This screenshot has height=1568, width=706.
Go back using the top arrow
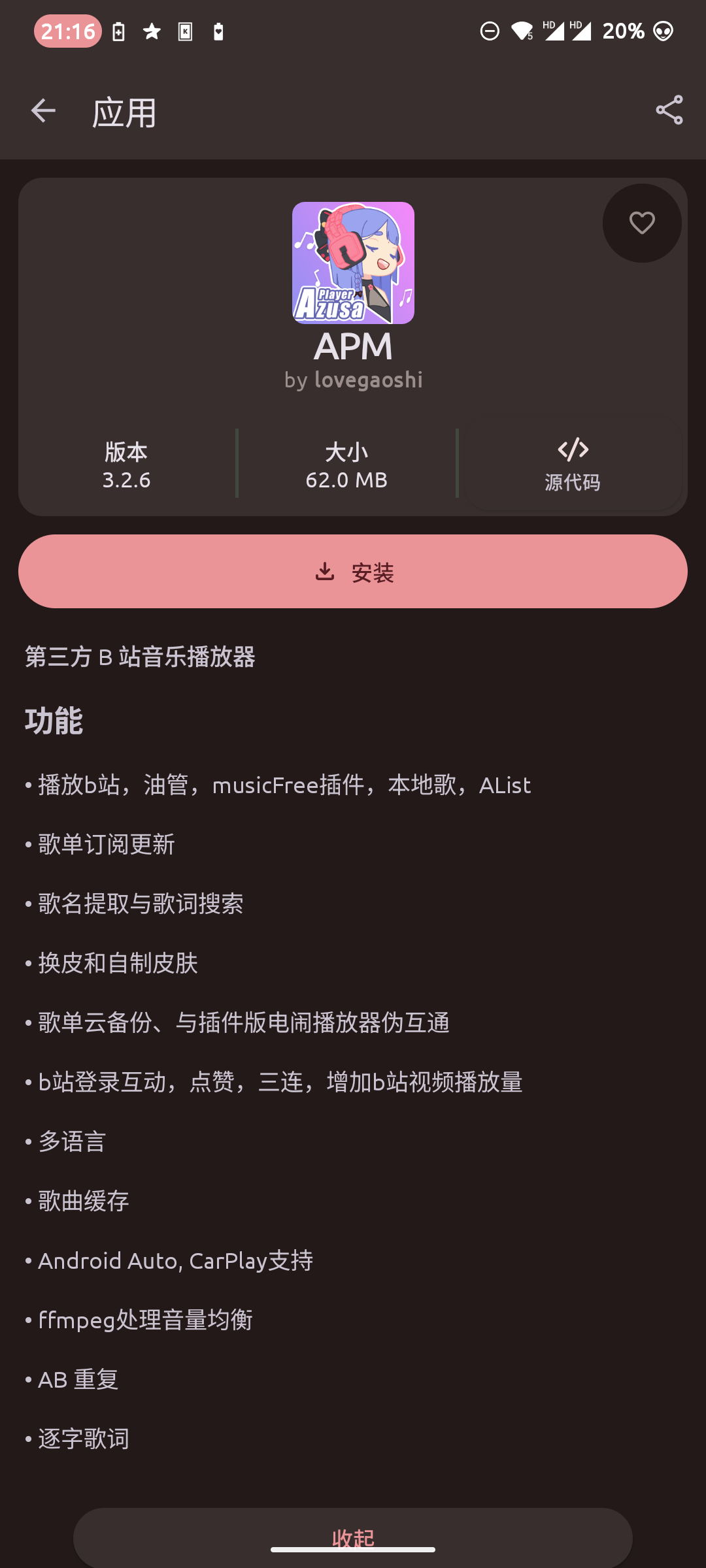click(x=43, y=111)
